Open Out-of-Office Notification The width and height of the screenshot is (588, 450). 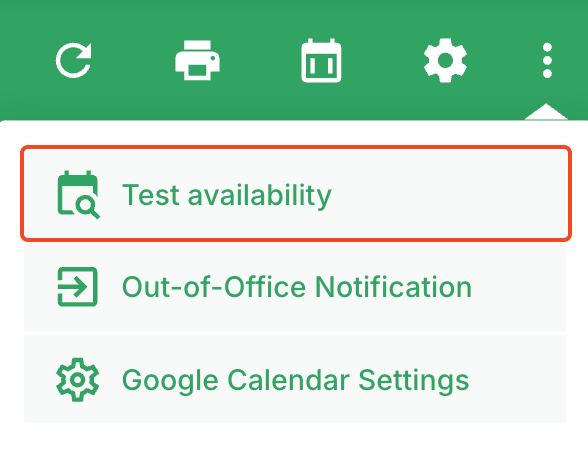pyautogui.click(x=295, y=287)
